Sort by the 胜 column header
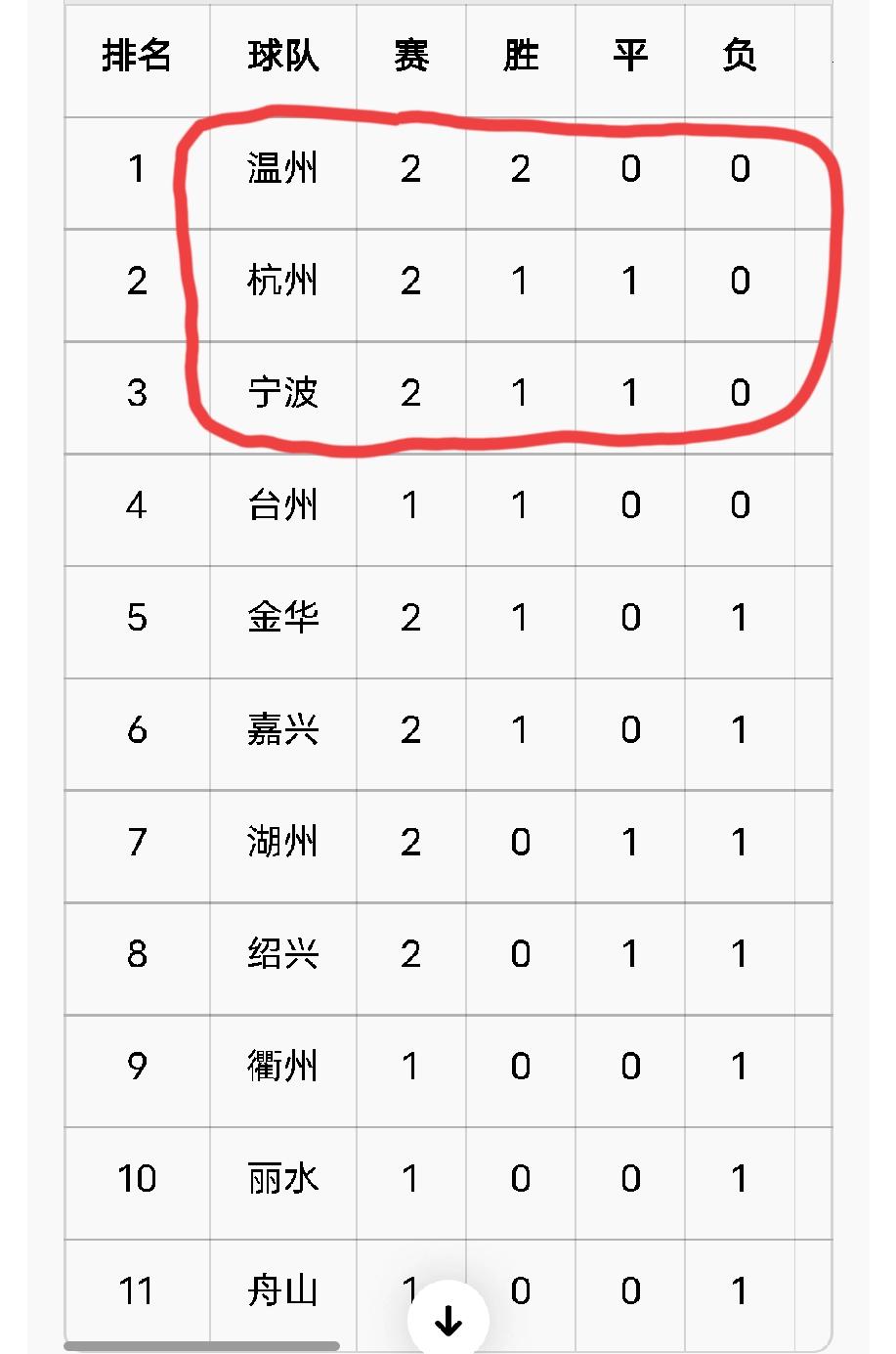Image resolution: width=896 pixels, height=1354 pixels. point(519,56)
